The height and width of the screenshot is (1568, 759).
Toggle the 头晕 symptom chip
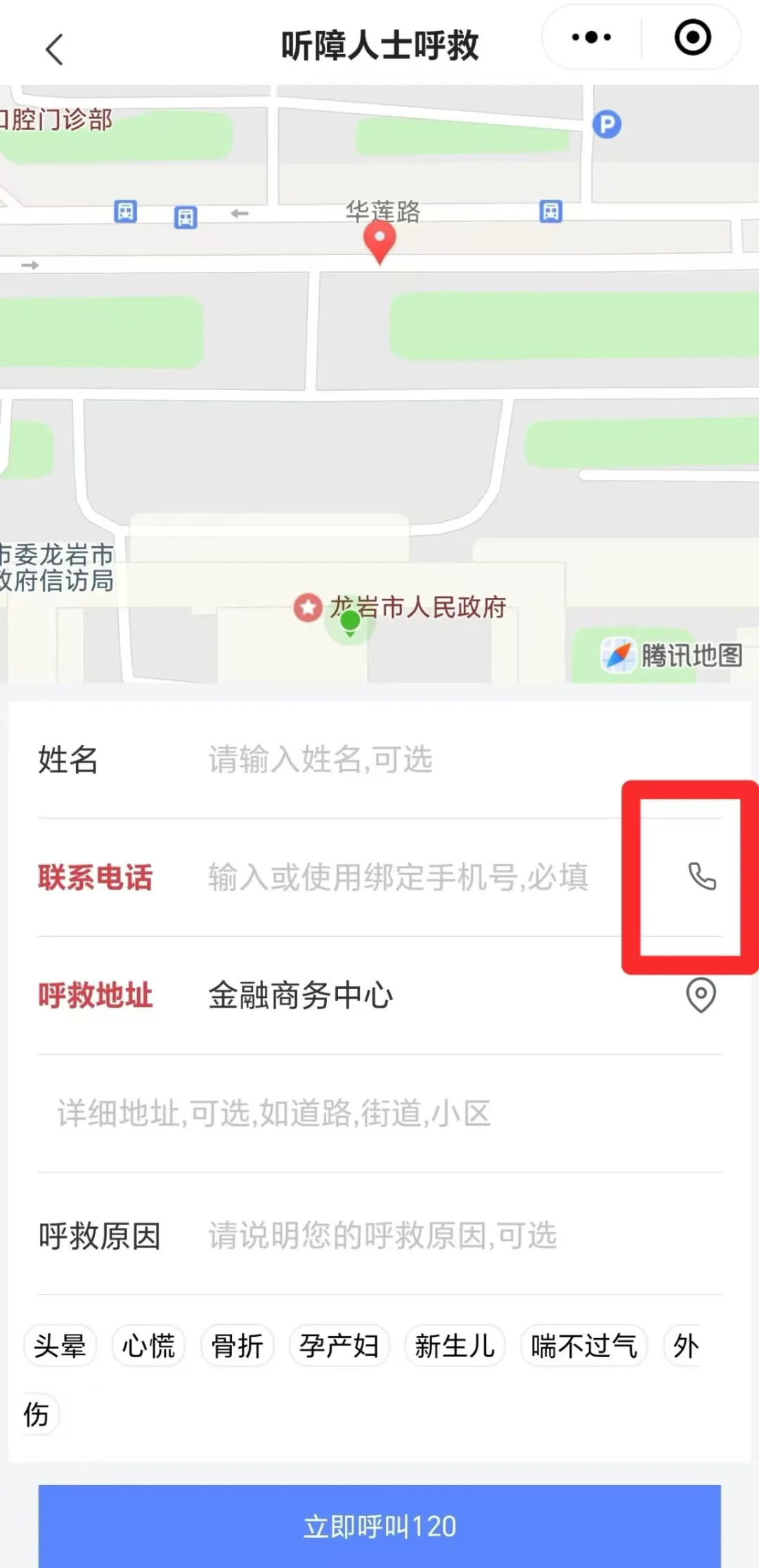pyautogui.click(x=59, y=1345)
